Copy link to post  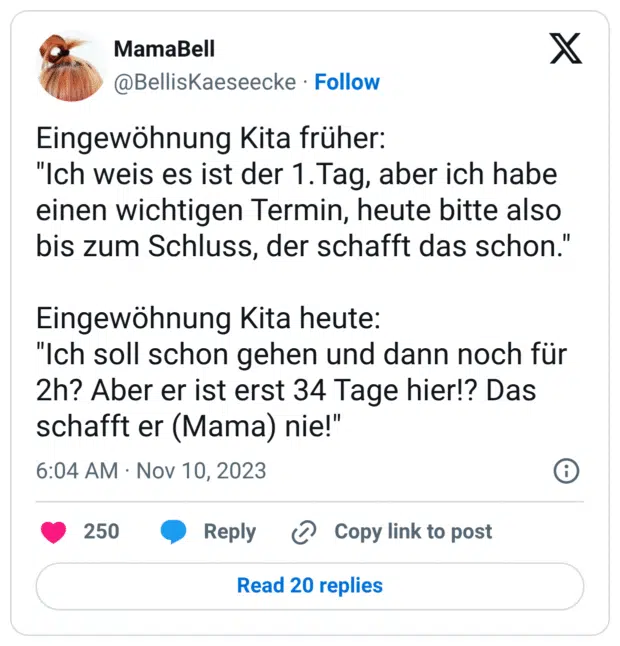(392, 532)
